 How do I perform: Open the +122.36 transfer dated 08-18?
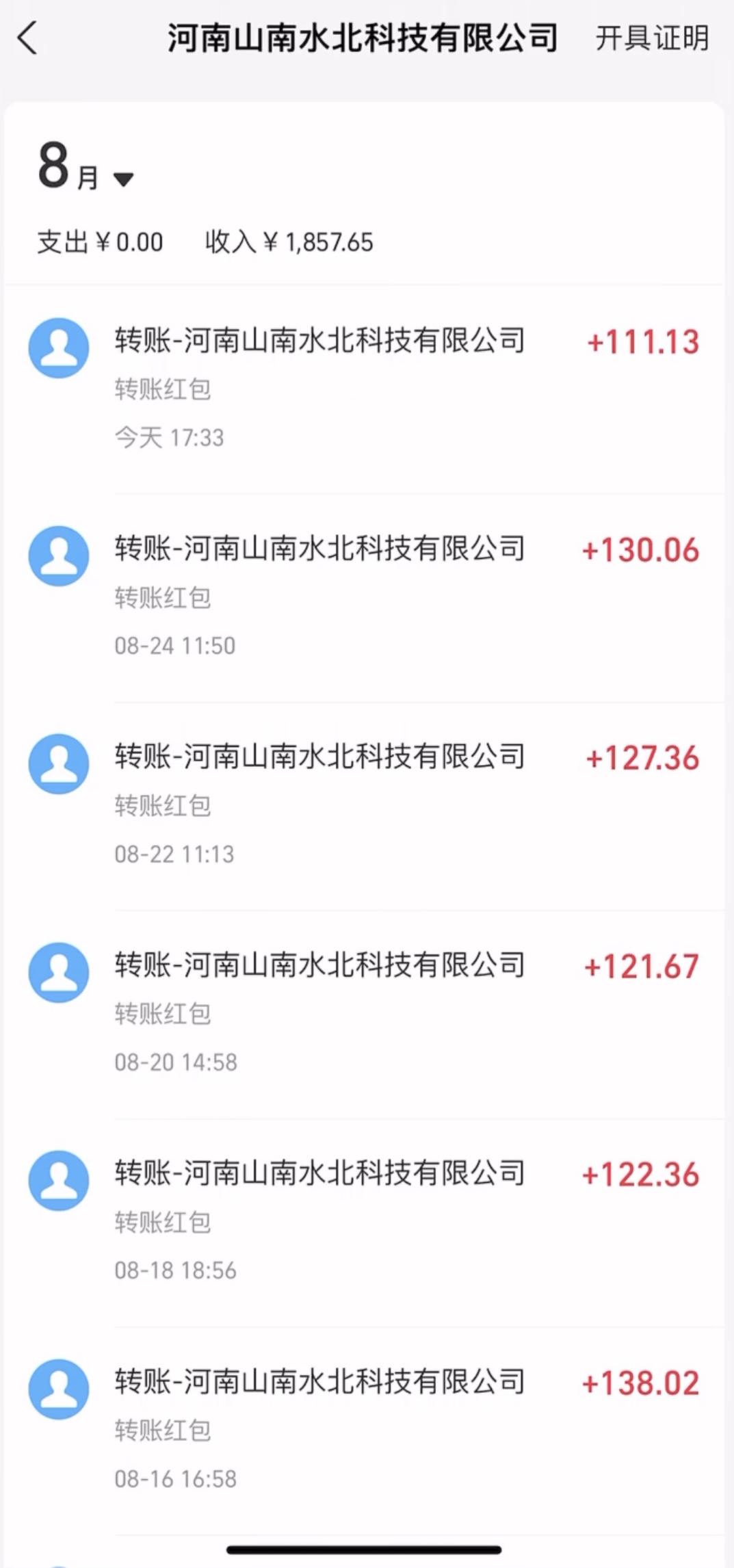click(x=364, y=1222)
